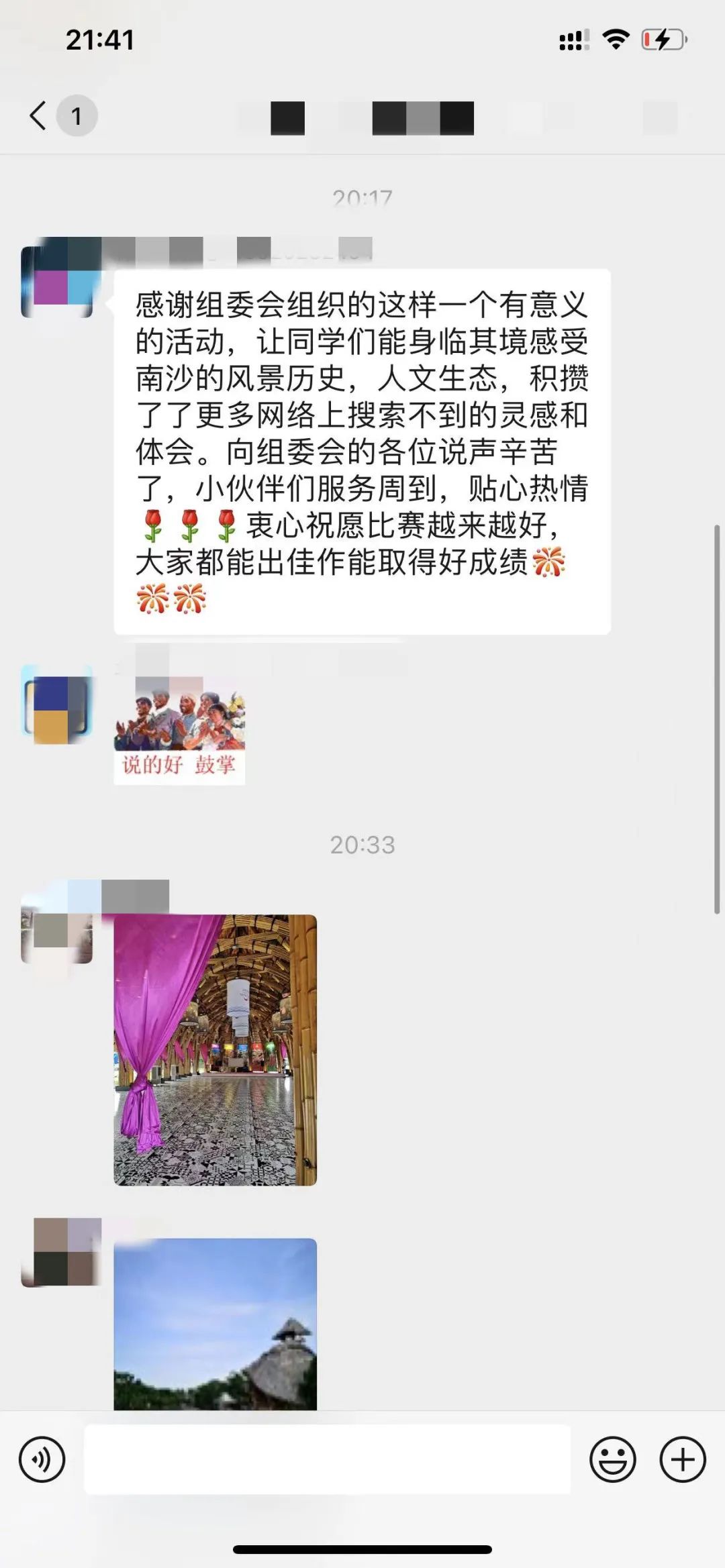Viewport: 725px width, 1568px height.
Task: Focus the message text field
Action: coord(327,1459)
